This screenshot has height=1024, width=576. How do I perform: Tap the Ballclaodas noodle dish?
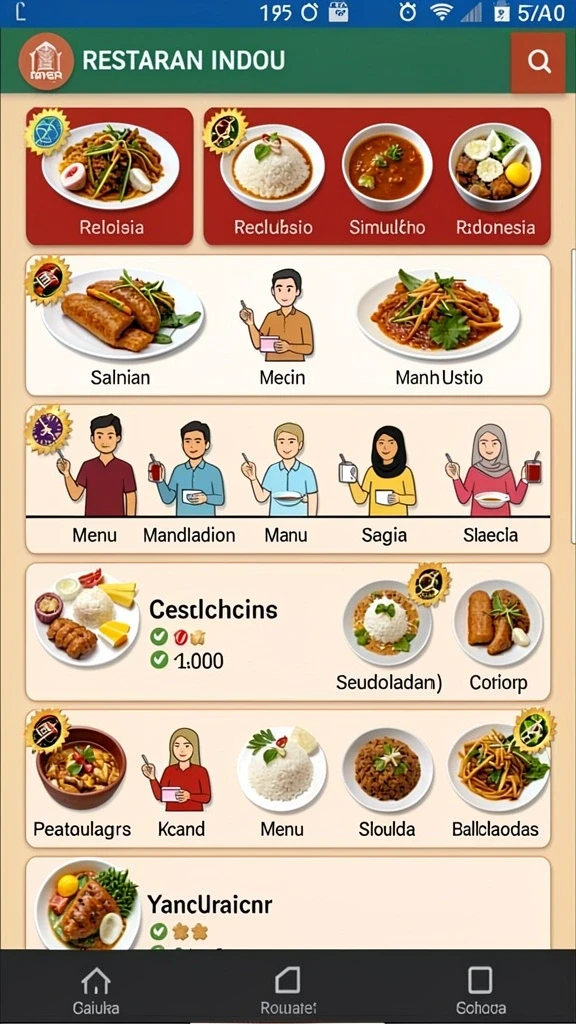(x=496, y=782)
